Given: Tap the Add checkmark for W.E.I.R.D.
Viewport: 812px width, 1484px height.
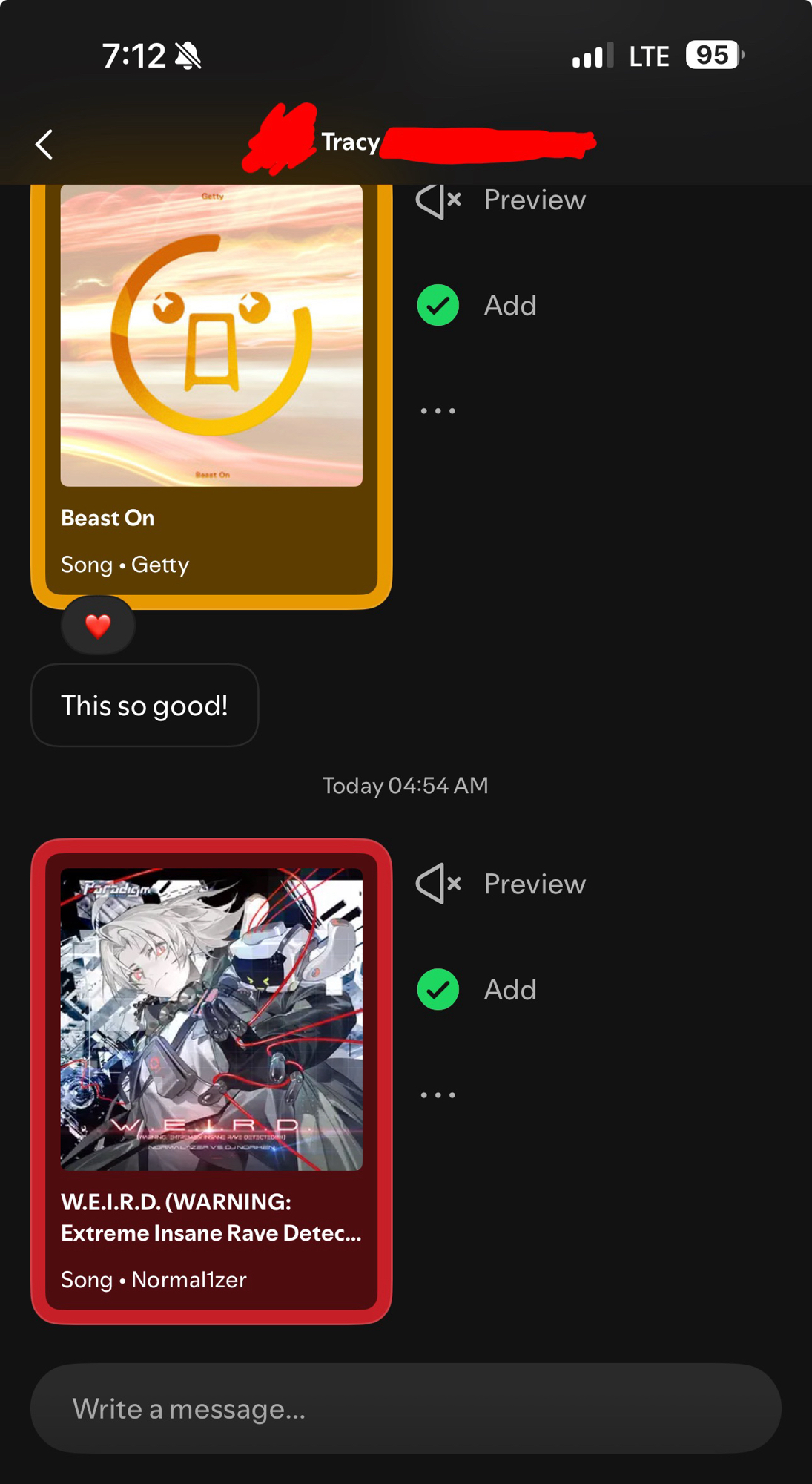Looking at the screenshot, I should tap(438, 990).
